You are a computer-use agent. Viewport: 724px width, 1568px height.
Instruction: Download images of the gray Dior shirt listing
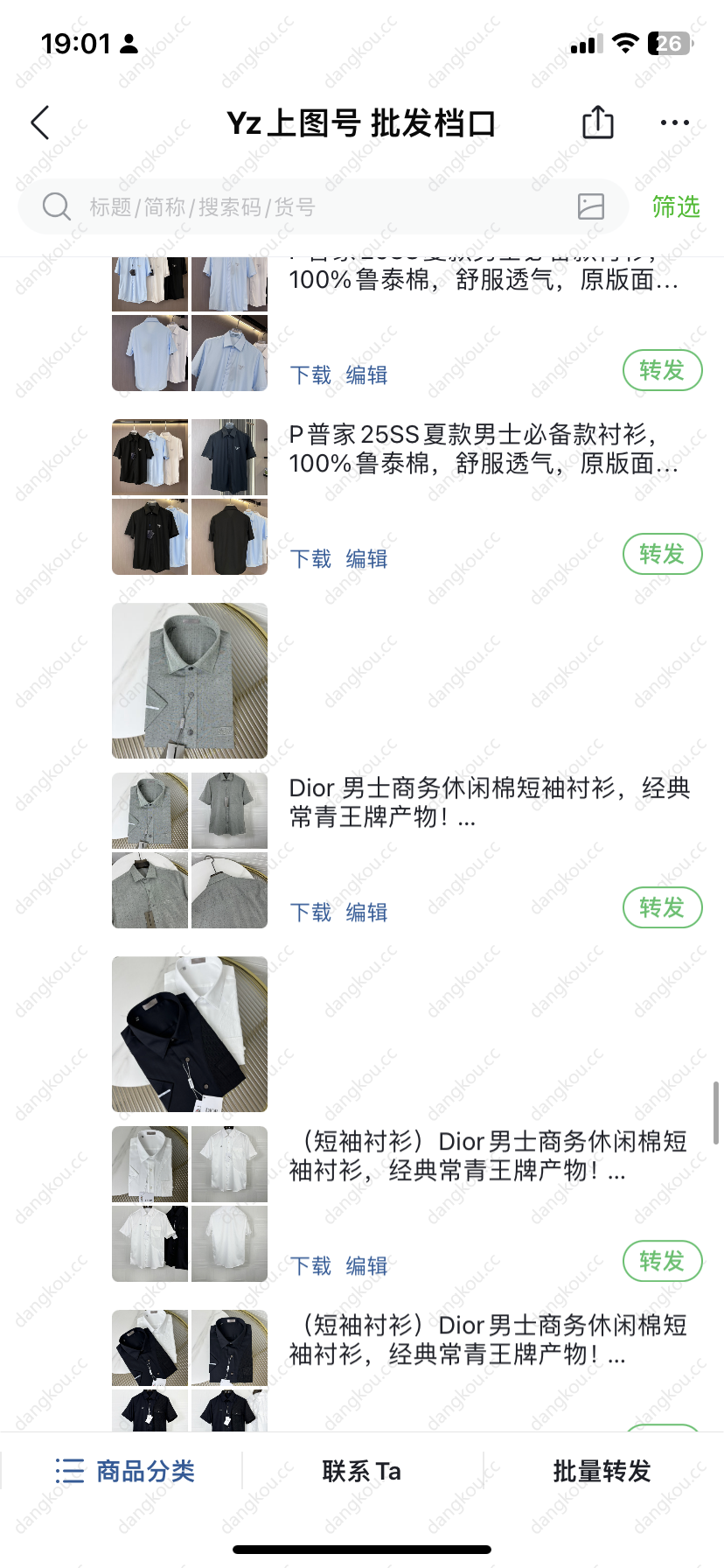click(x=310, y=912)
